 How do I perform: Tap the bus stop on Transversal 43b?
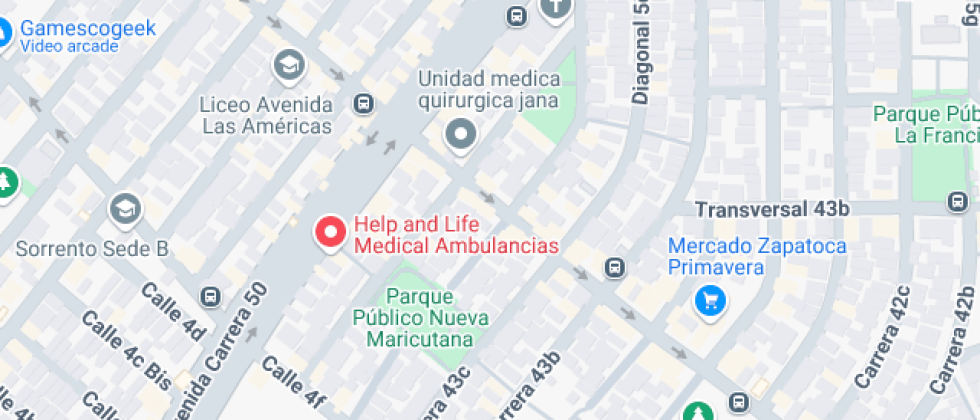(x=958, y=202)
